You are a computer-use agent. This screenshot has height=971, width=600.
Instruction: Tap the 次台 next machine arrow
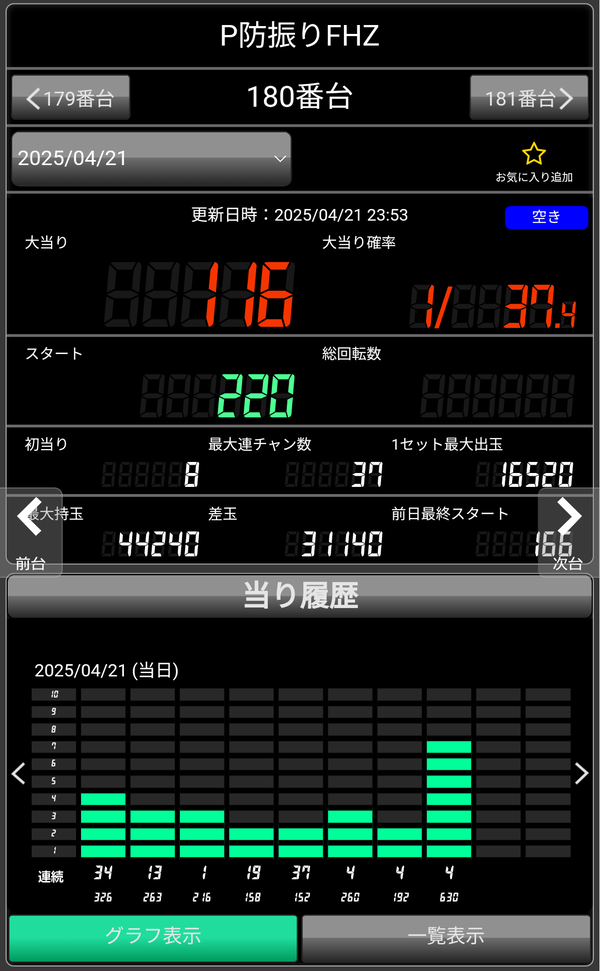[568, 533]
